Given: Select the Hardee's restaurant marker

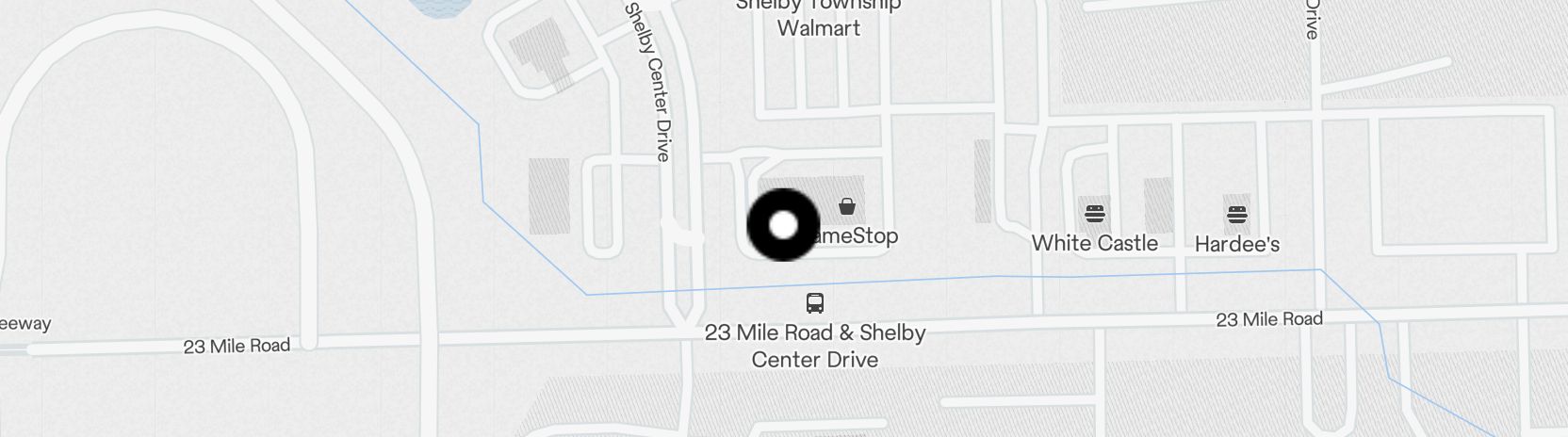Looking at the screenshot, I should pos(1237,215).
